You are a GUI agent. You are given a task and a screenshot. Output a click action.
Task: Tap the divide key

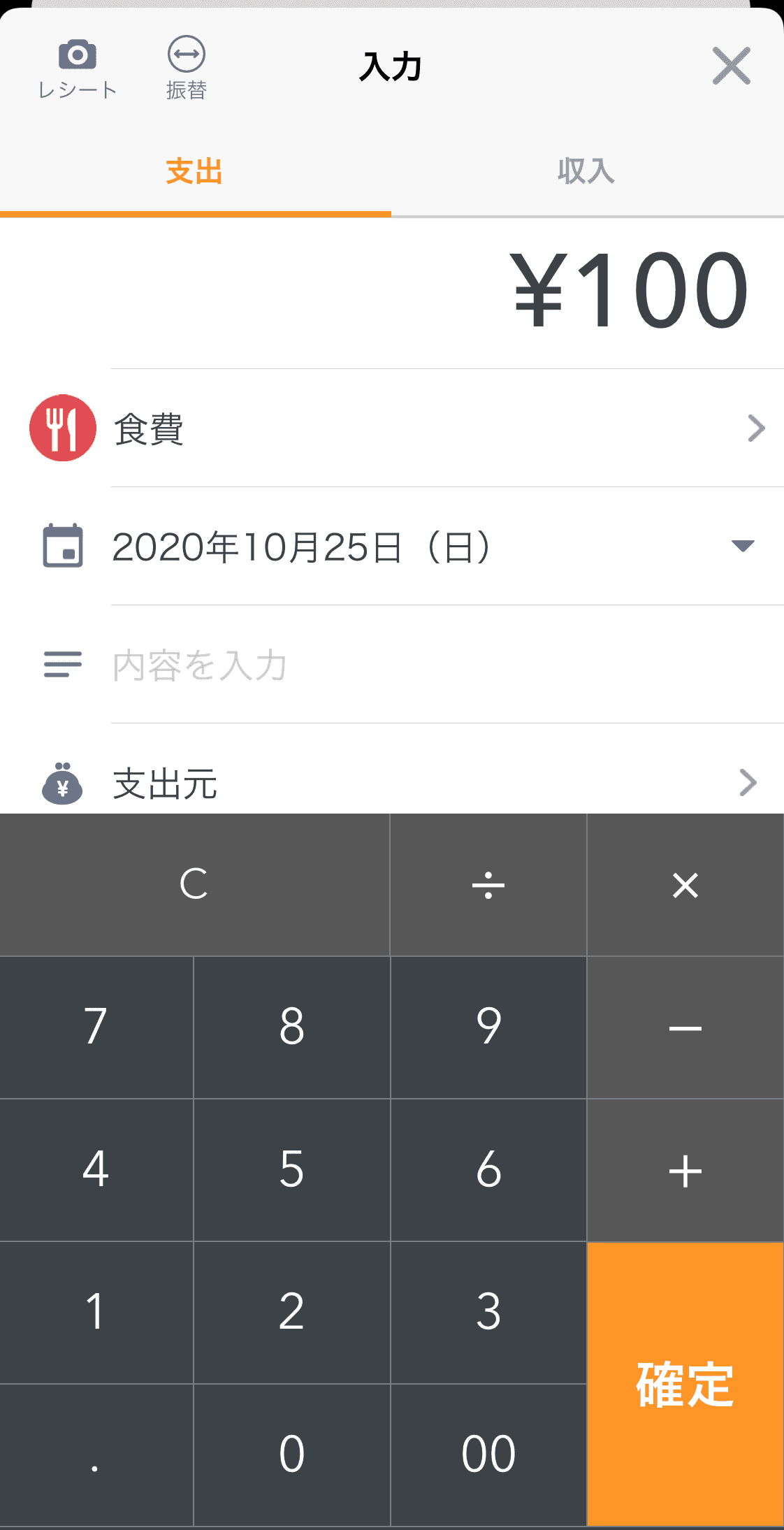(488, 885)
